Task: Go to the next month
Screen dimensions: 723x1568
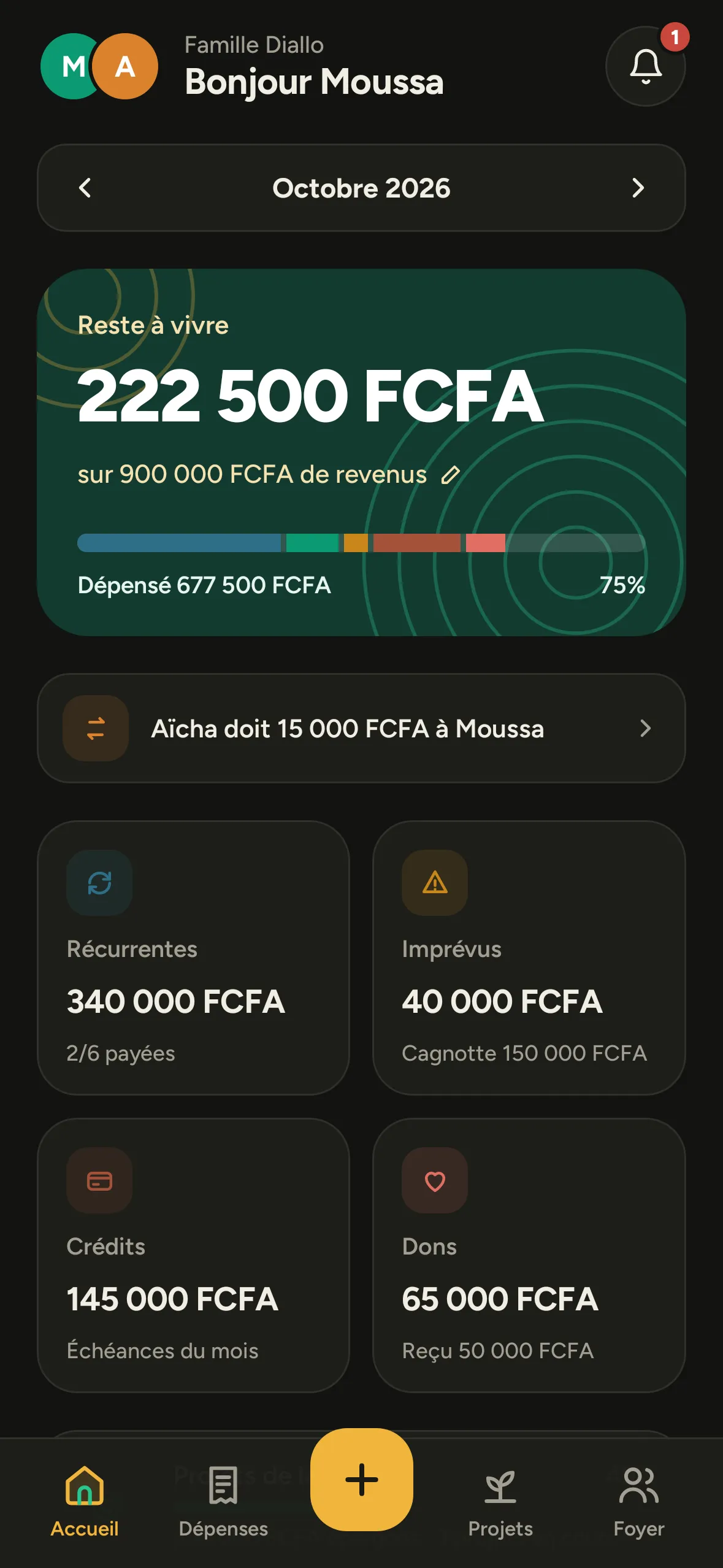Action: [638, 188]
